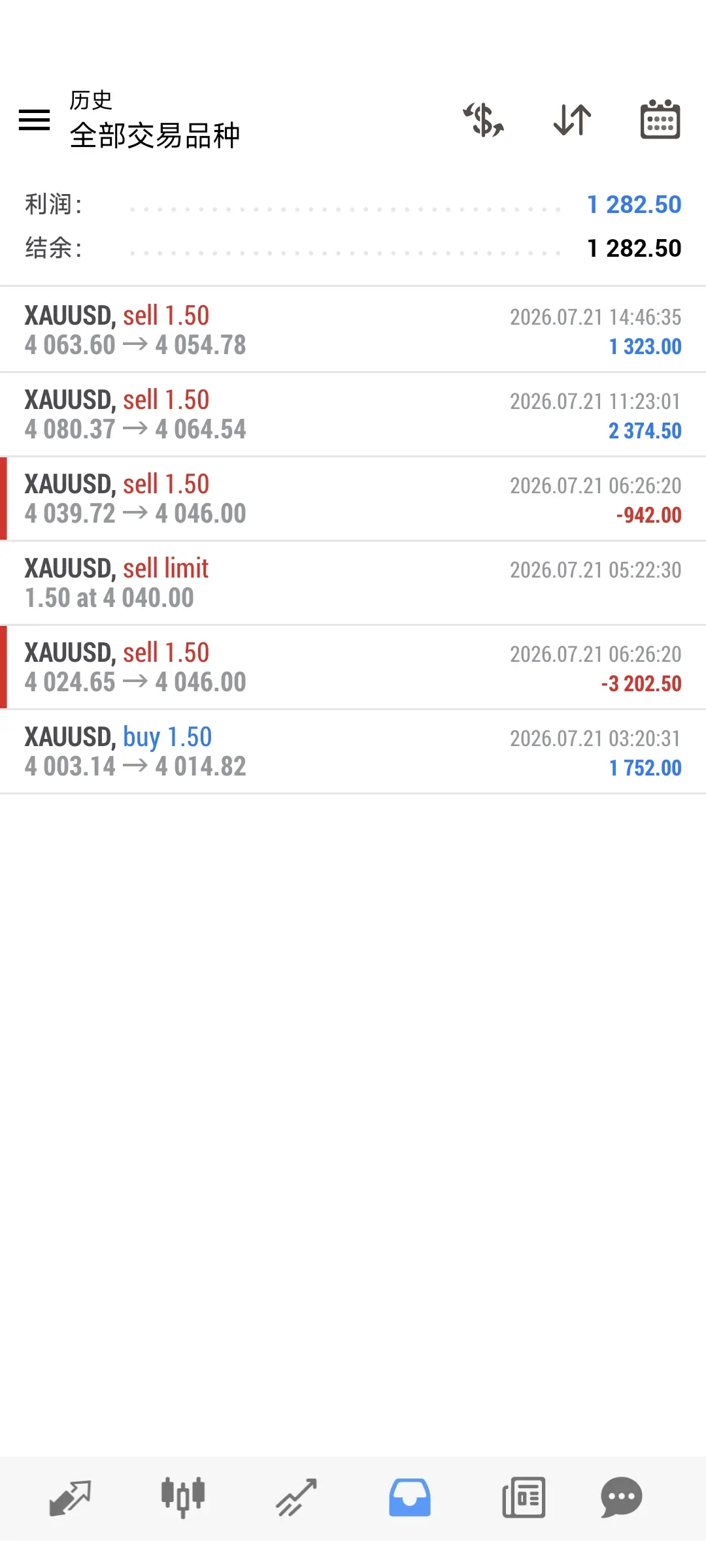The image size is (706, 1568).
Task: Switch to the candlestick chart tab
Action: (183, 1497)
